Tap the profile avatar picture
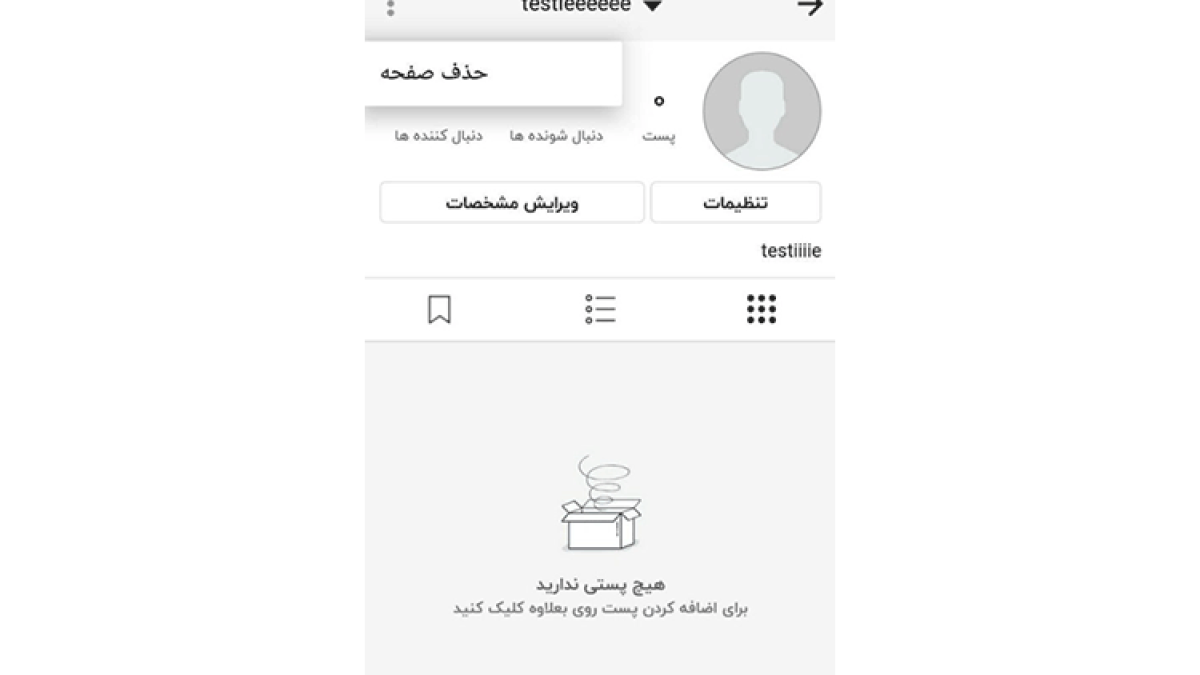 [x=762, y=111]
